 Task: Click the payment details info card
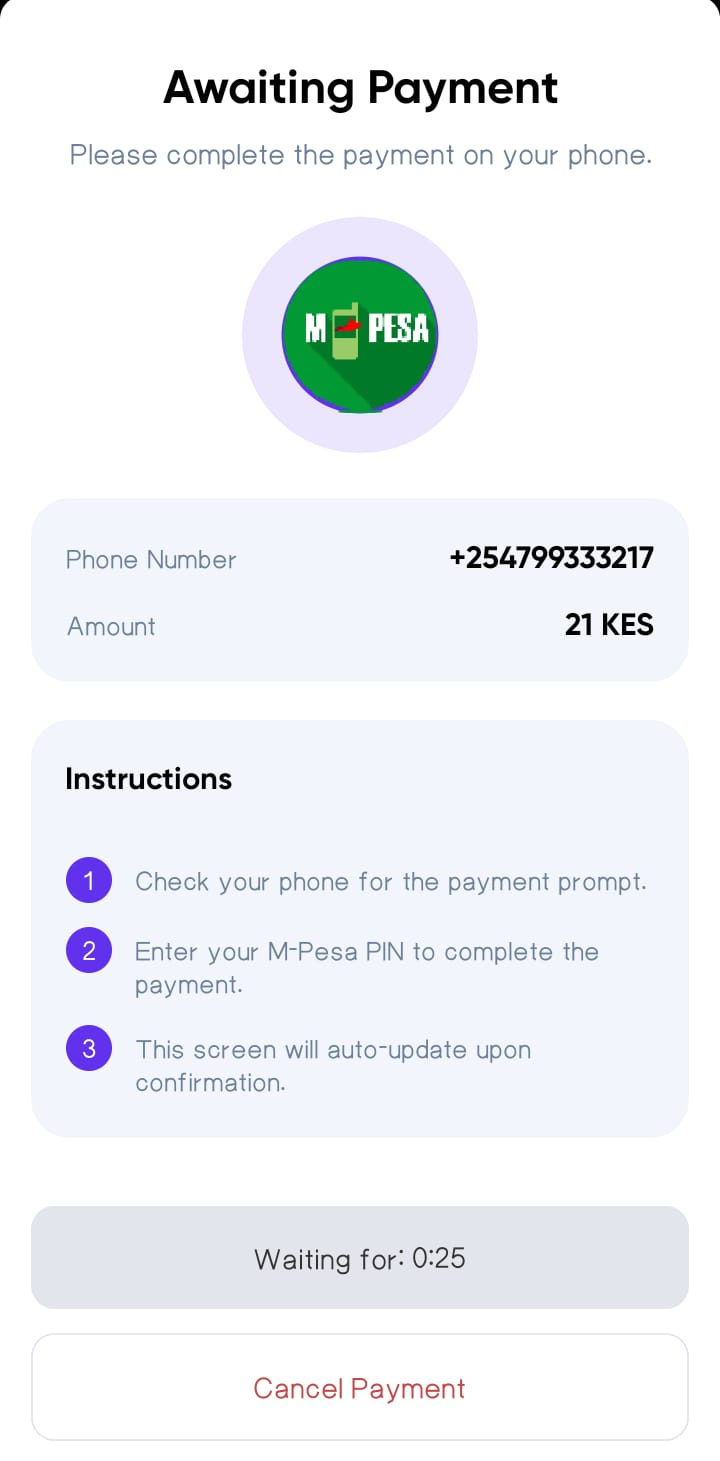coord(360,590)
